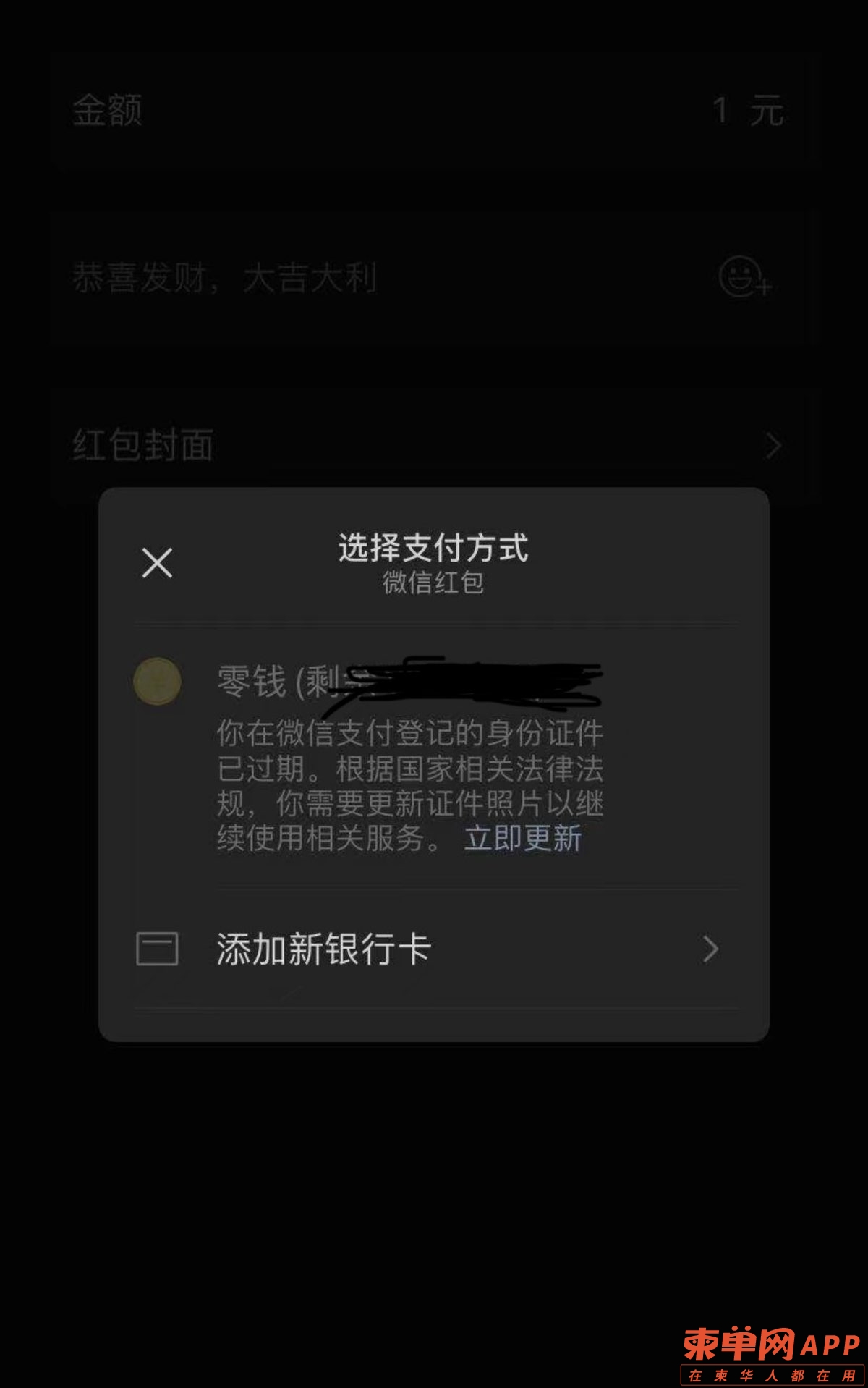Open 添加新银行卡 to add a card
Image resolution: width=868 pixels, height=1388 pixels.
[x=433, y=949]
